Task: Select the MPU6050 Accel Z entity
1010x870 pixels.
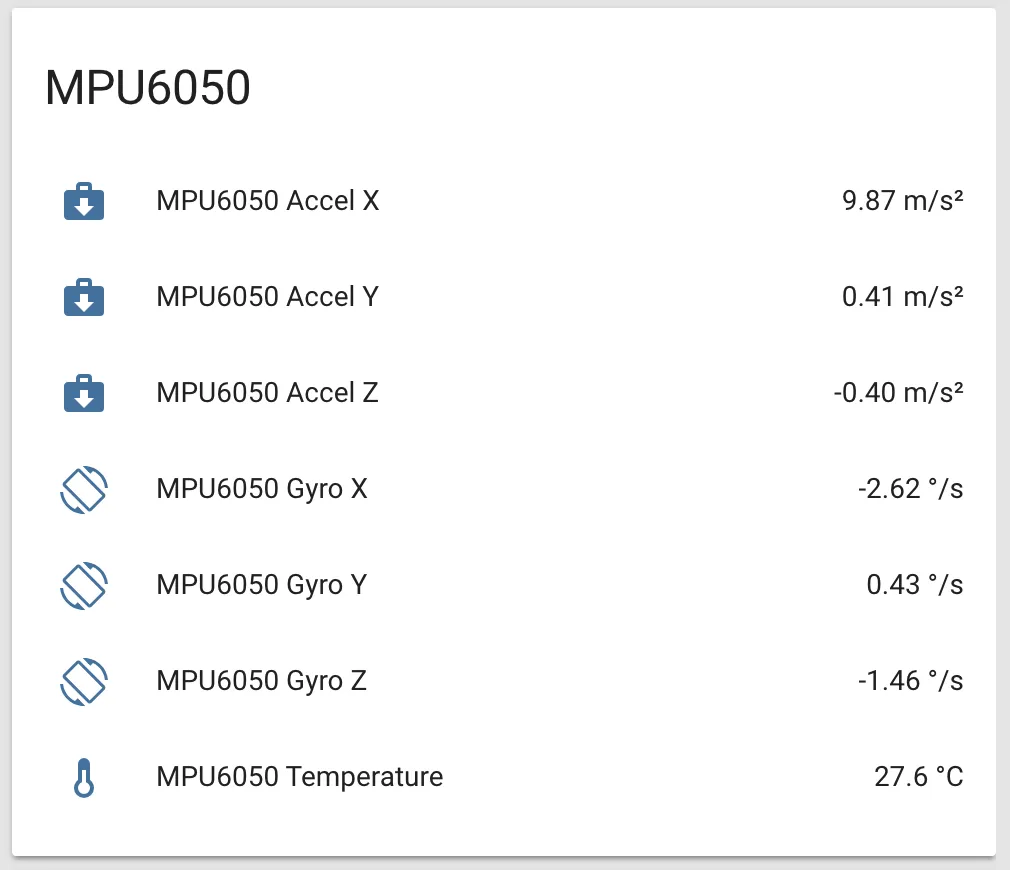Action: pos(268,393)
